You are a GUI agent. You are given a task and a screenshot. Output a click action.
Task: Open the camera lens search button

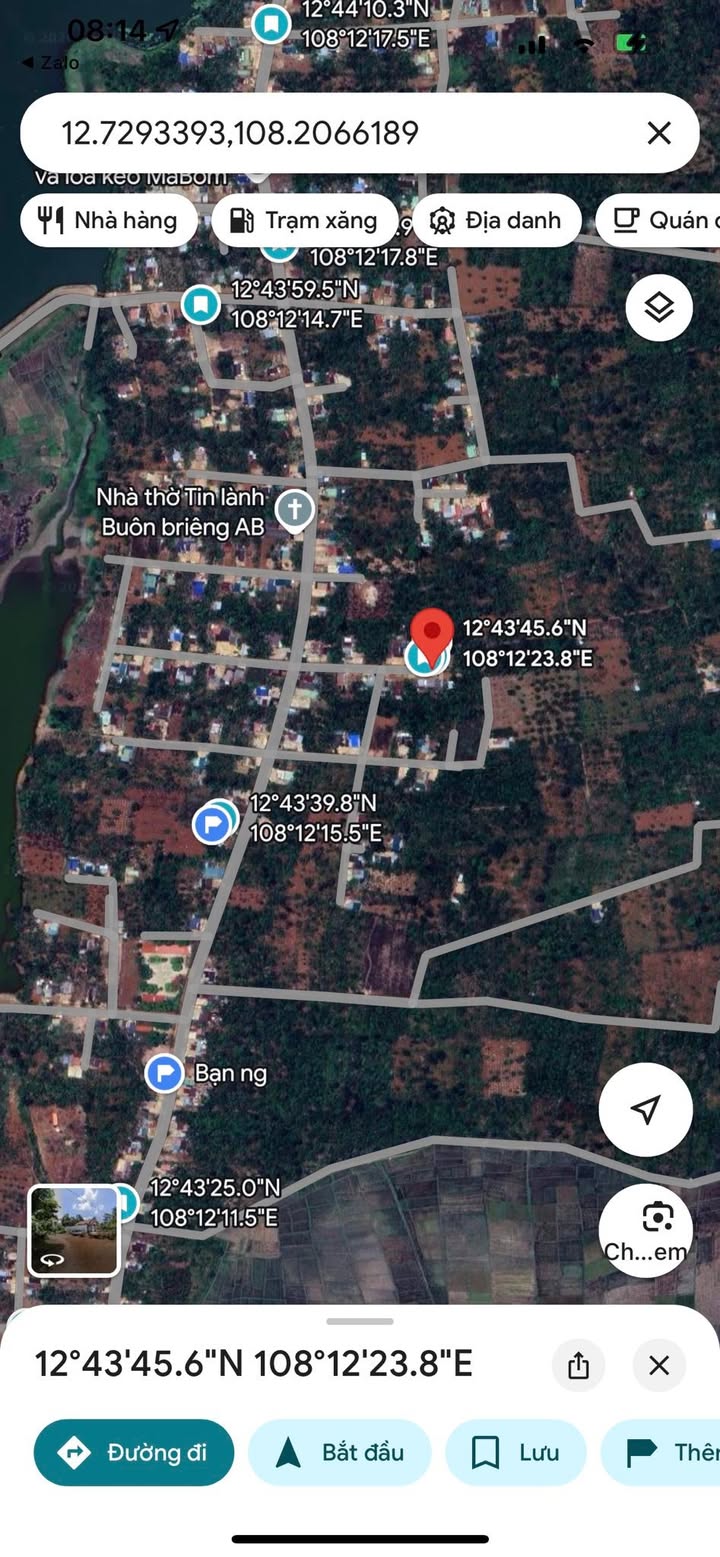pyautogui.click(x=646, y=1230)
